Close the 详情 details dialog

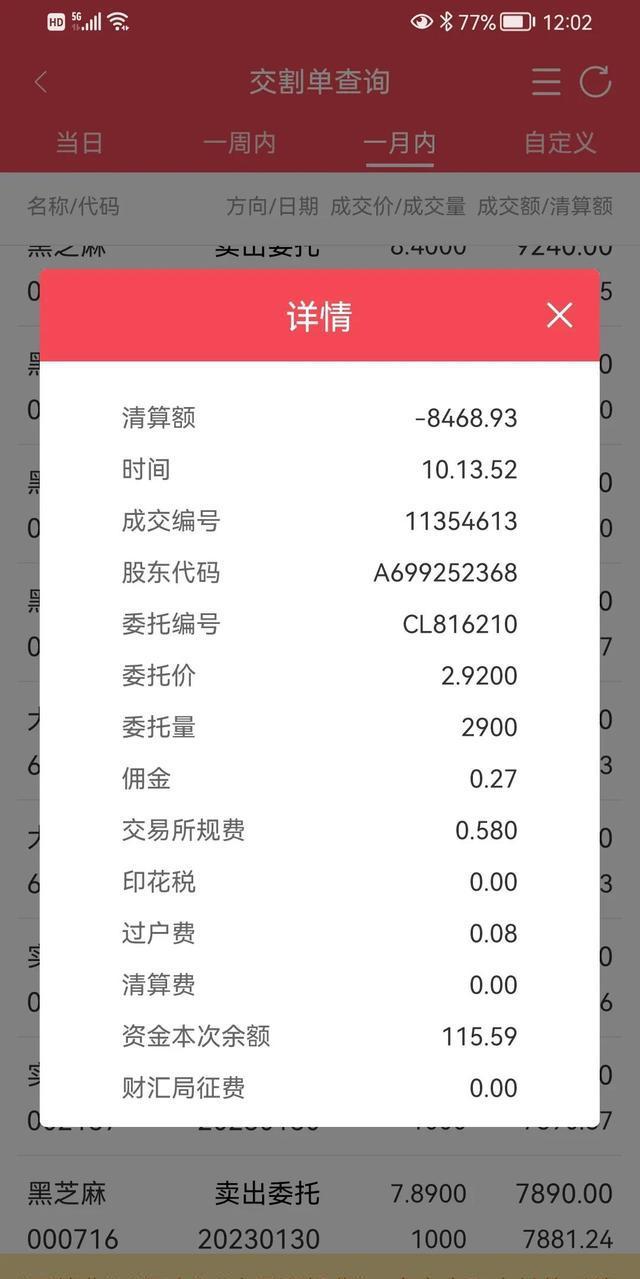click(x=559, y=316)
